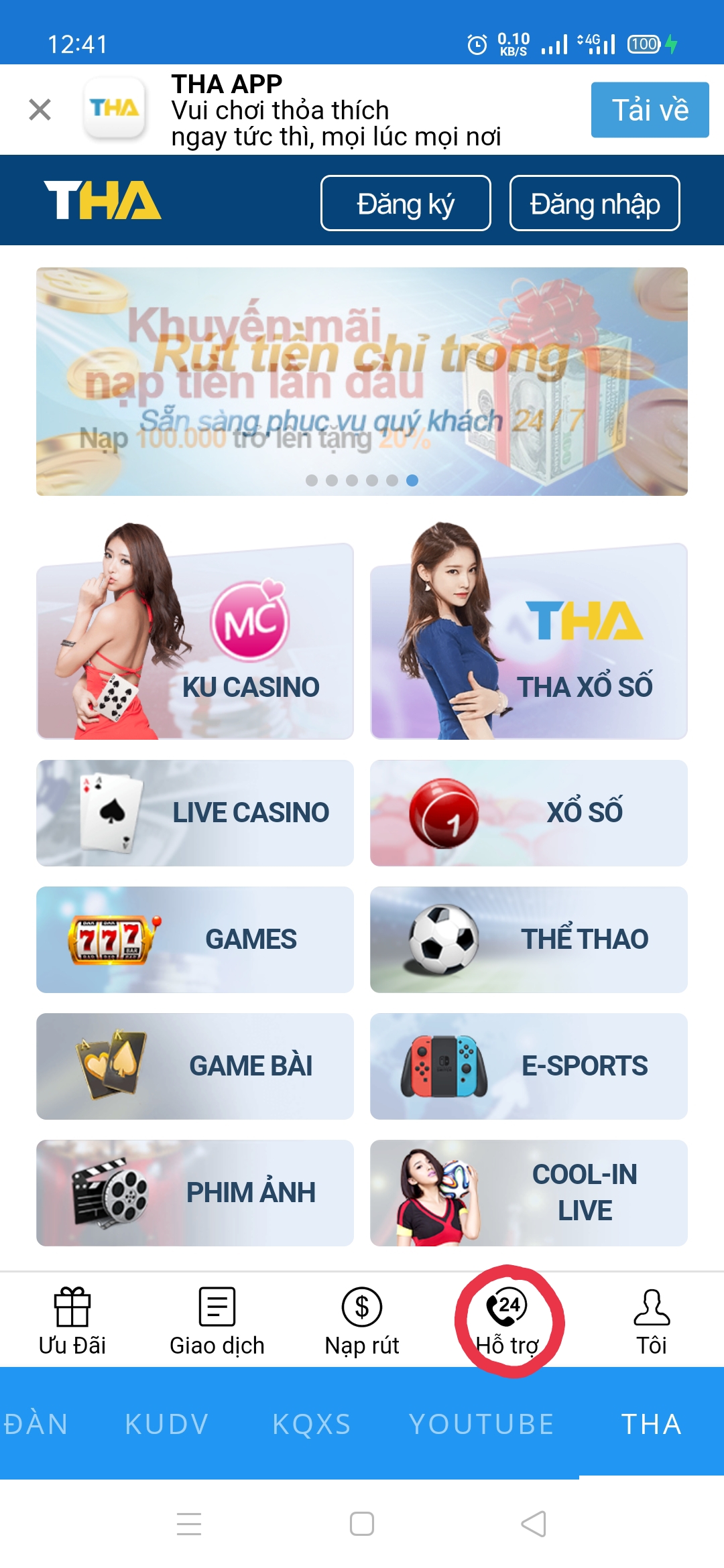Open the THỂ THAO sports category

click(529, 939)
